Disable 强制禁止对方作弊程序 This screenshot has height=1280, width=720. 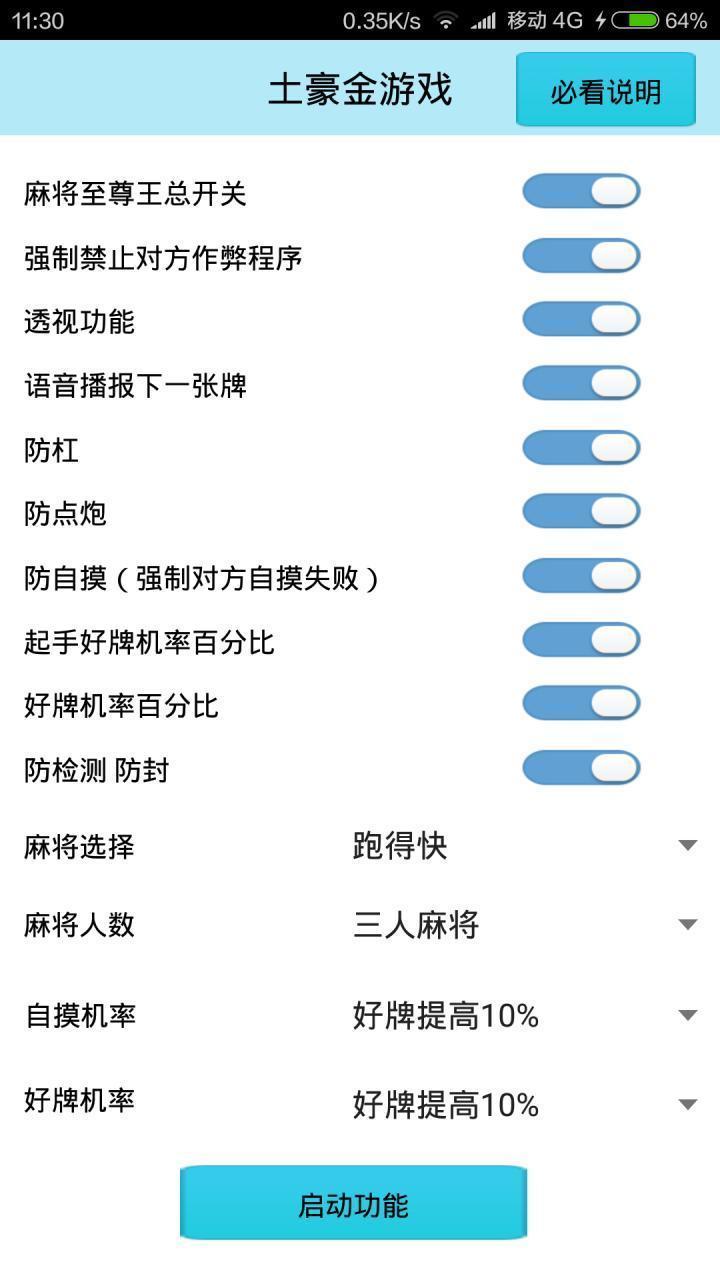coord(581,254)
